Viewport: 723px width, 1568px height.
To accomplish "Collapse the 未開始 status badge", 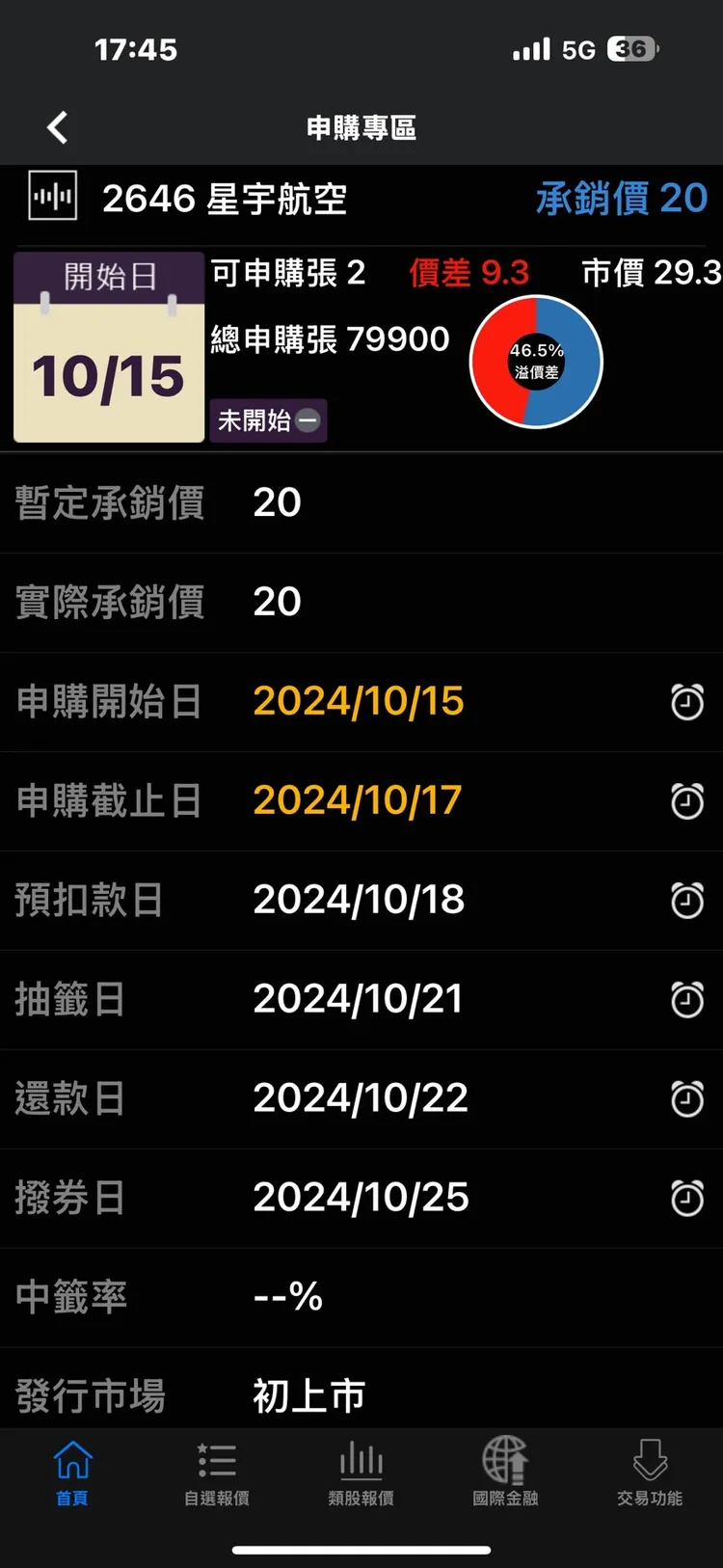I will pos(268,420).
